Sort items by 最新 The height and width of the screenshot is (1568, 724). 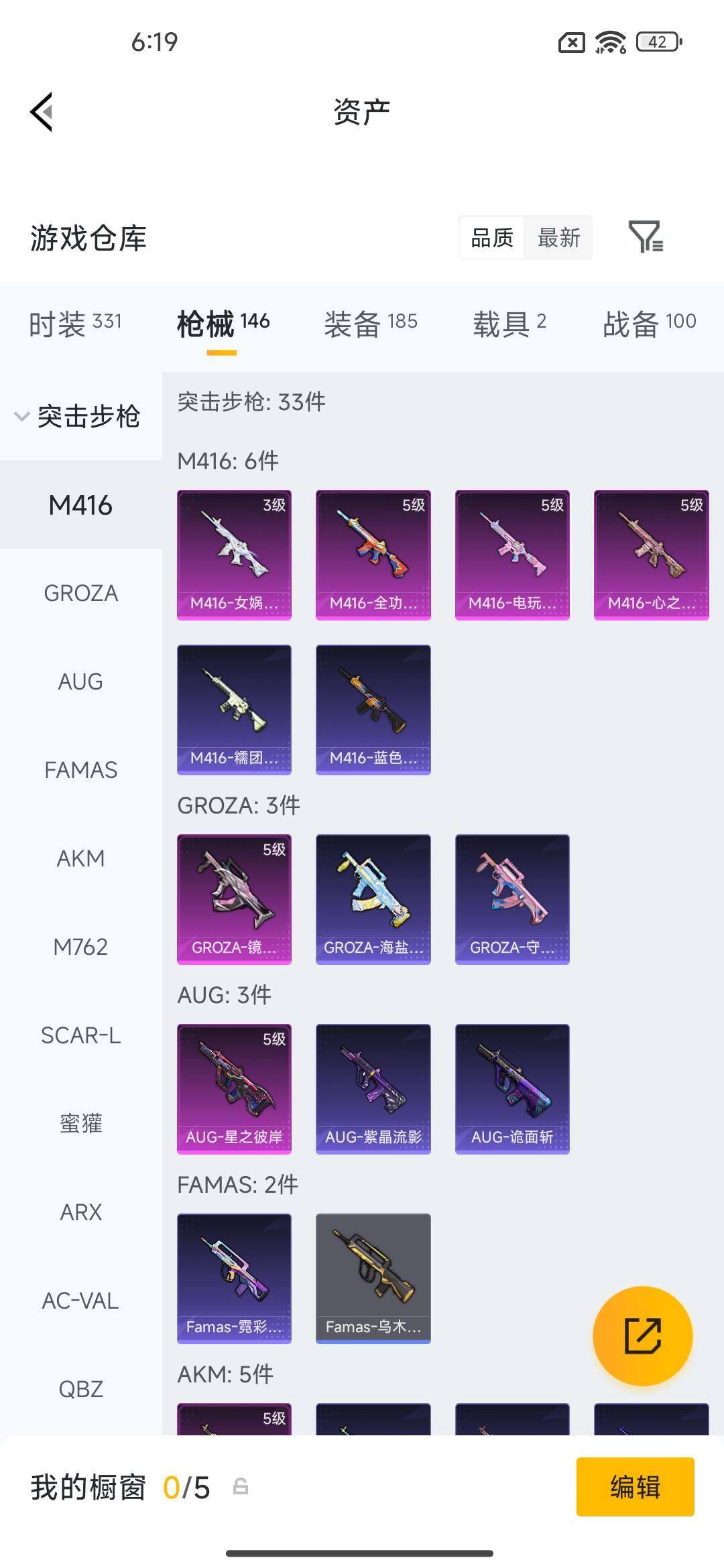coord(558,237)
